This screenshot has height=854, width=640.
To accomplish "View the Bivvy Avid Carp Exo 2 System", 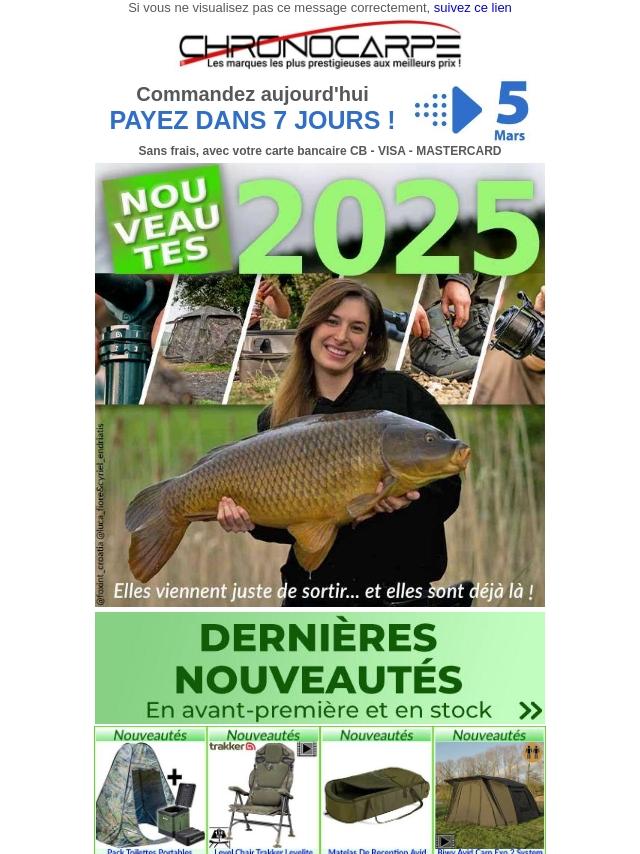I will click(489, 791).
